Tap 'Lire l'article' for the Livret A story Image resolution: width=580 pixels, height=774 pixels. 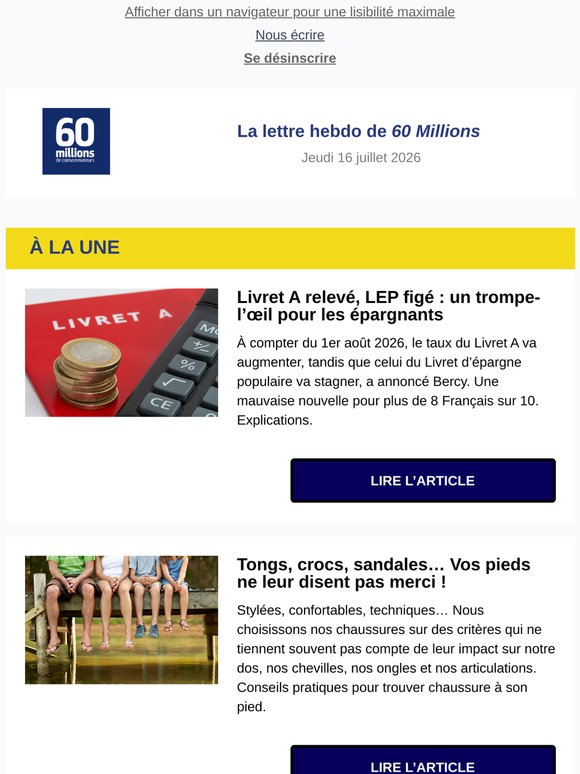pos(423,480)
